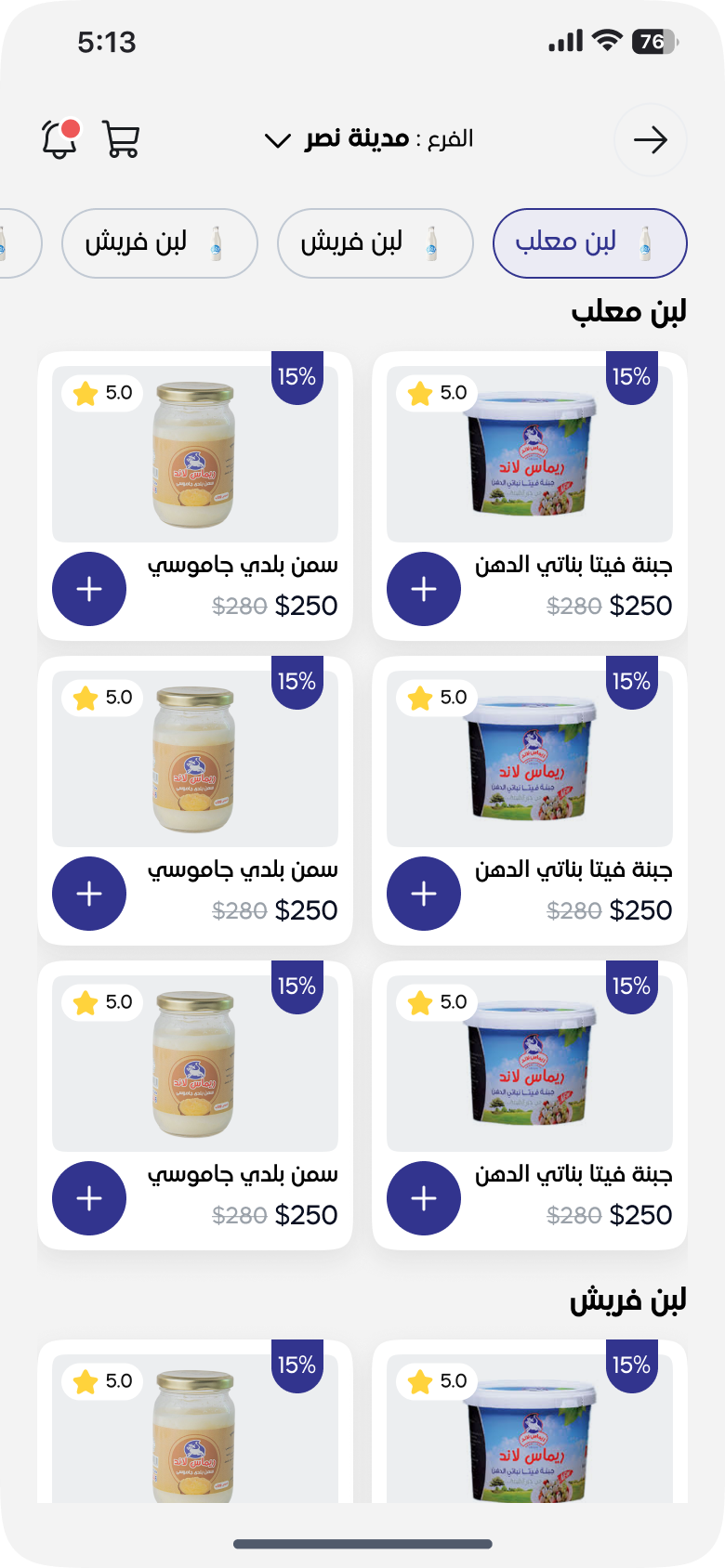Screen dimensions: 725x1568
Task: Select the لبن معلب category chip
Action: point(590,243)
